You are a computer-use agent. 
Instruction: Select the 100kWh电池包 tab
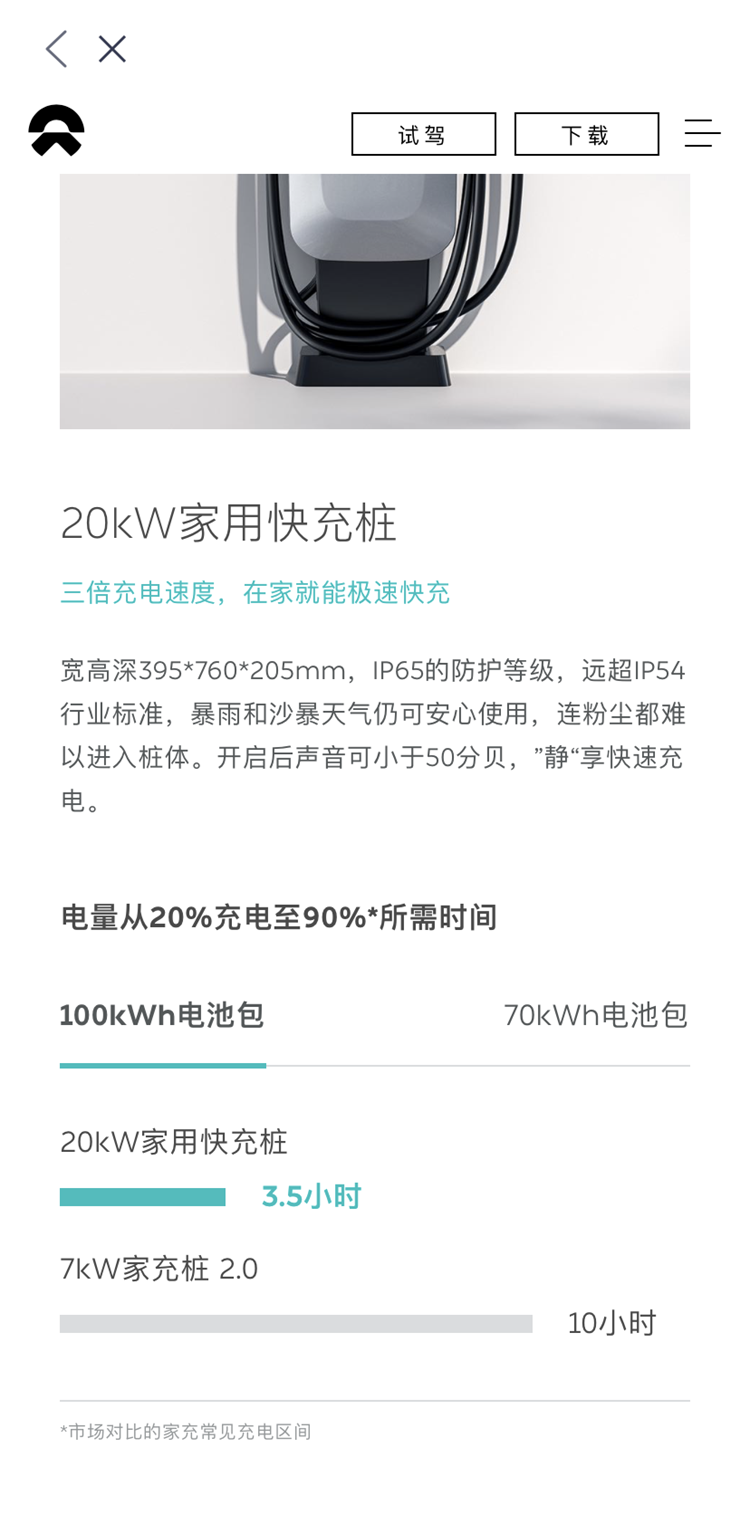click(162, 1016)
